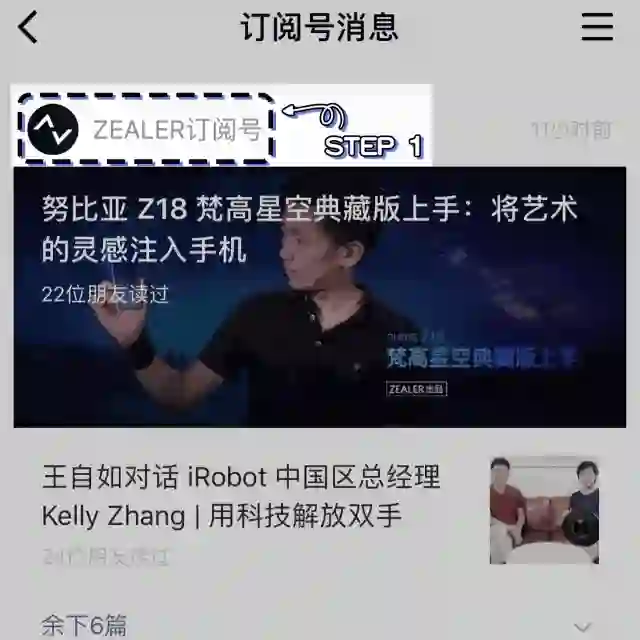This screenshot has width=640, height=640.
Task: Expand the remaining 余下6篇 articles
Action: tap(320, 626)
